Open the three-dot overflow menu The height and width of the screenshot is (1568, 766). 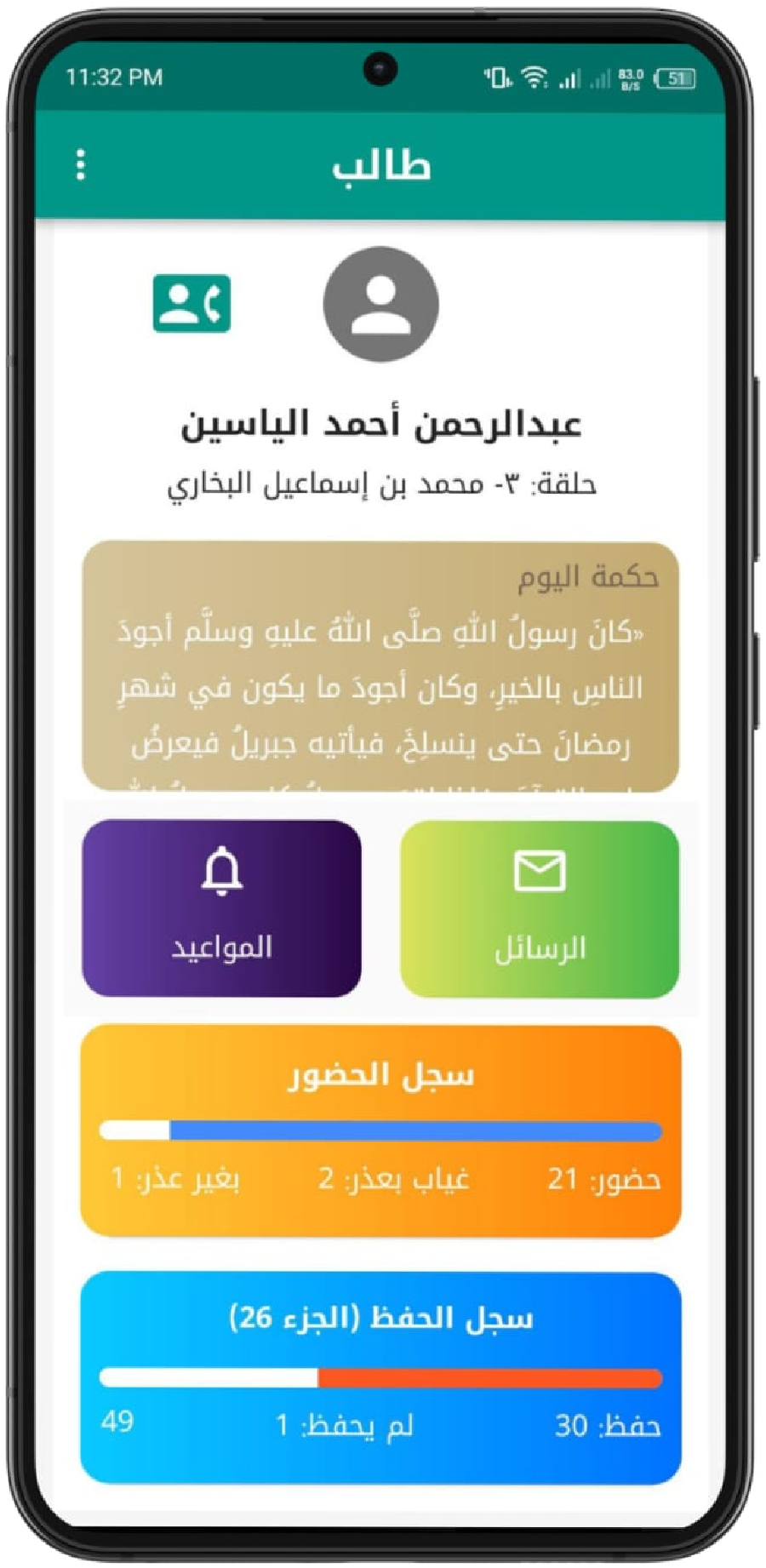pos(81,164)
